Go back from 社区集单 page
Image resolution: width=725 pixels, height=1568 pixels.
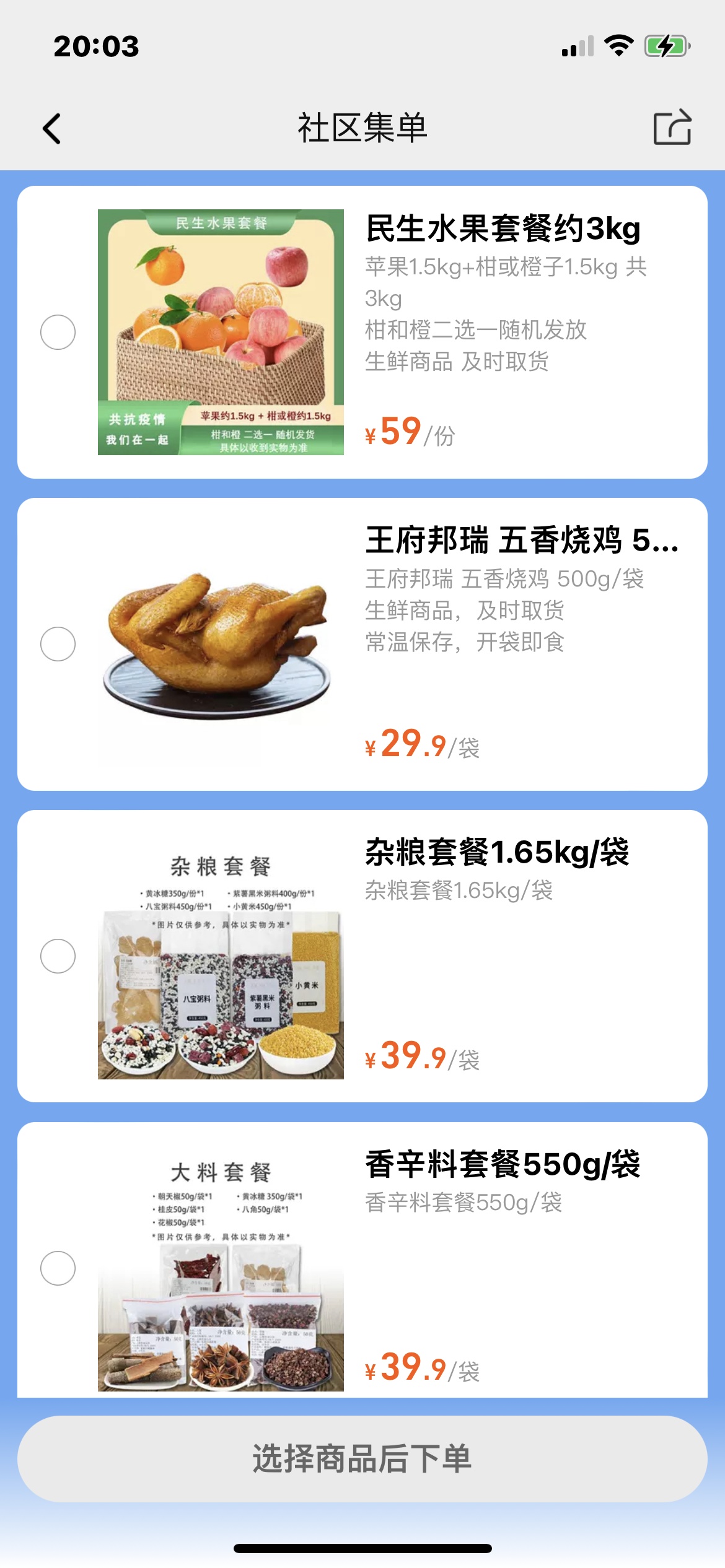[x=52, y=128]
